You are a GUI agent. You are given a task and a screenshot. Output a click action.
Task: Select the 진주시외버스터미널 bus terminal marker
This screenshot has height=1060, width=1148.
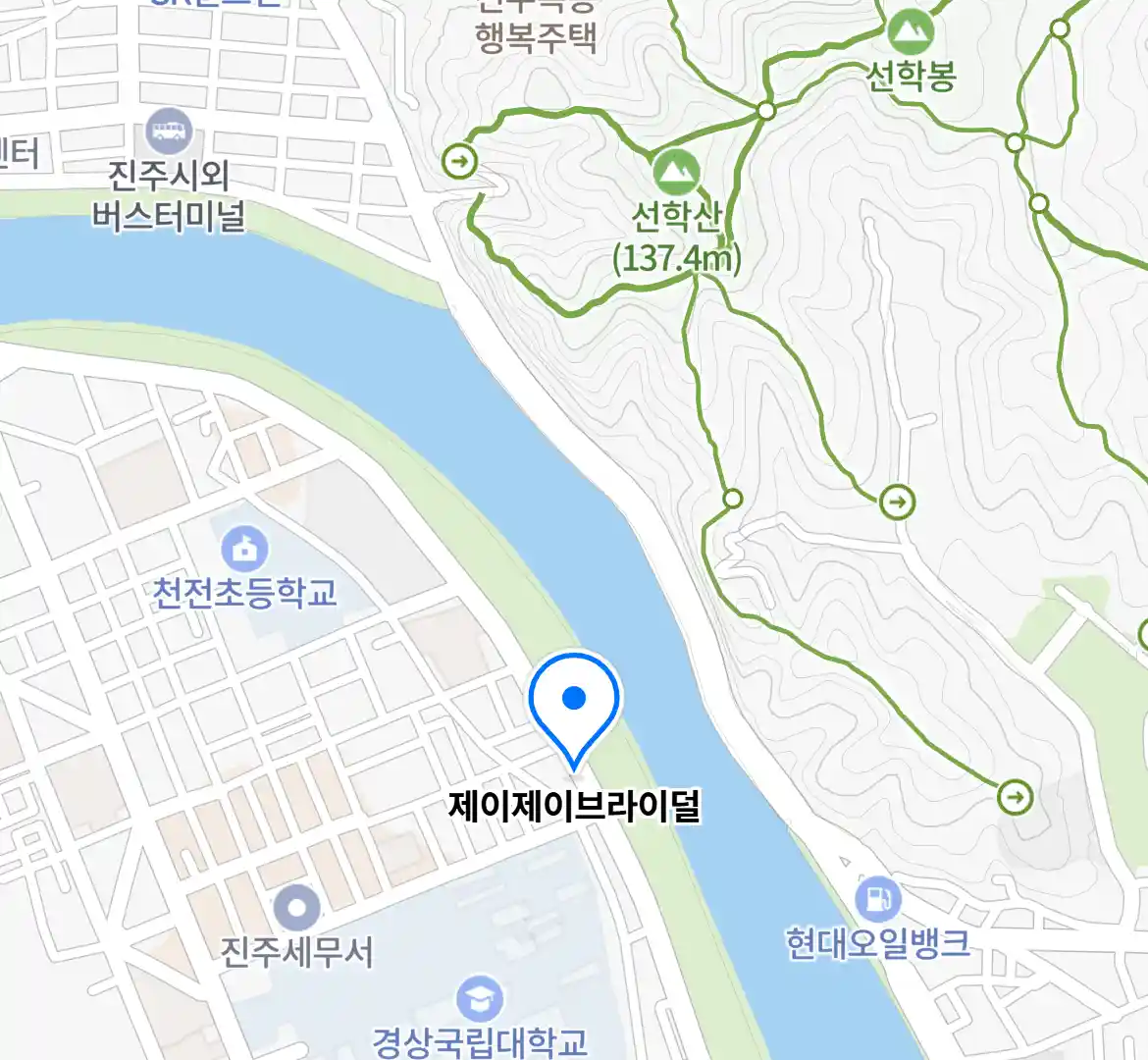pyautogui.click(x=169, y=131)
